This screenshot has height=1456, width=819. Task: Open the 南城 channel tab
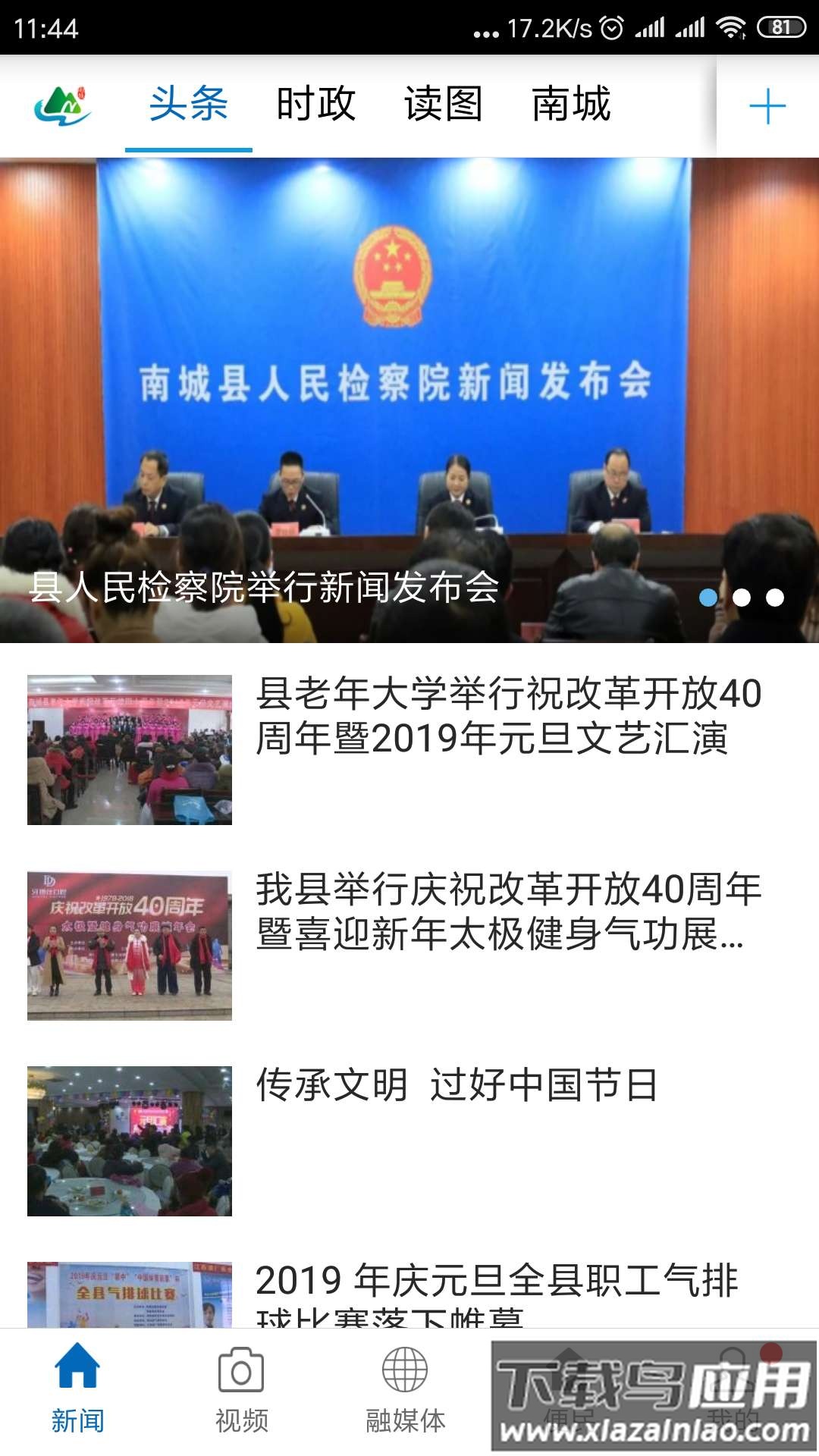pos(571,106)
